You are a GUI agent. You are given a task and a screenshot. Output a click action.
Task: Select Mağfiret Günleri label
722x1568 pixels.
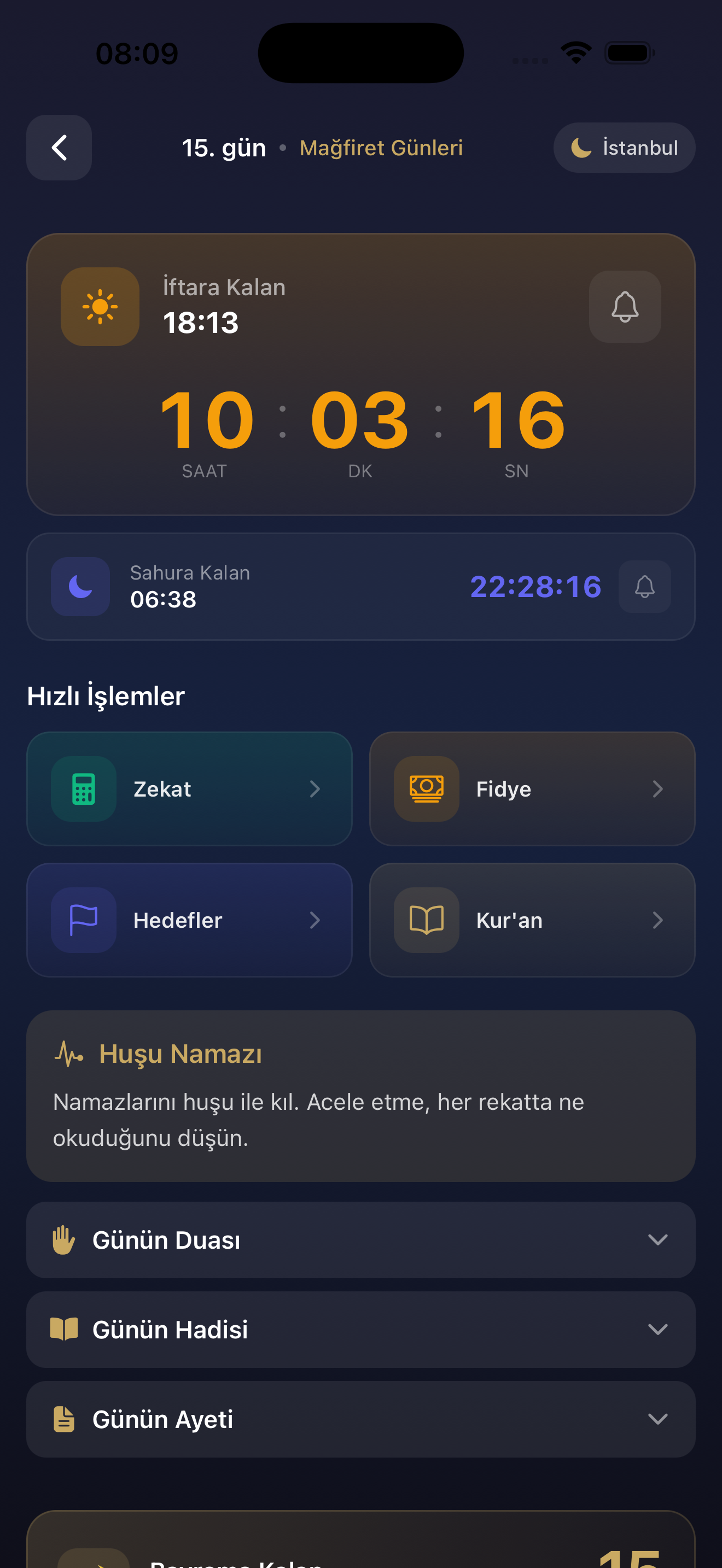click(381, 147)
